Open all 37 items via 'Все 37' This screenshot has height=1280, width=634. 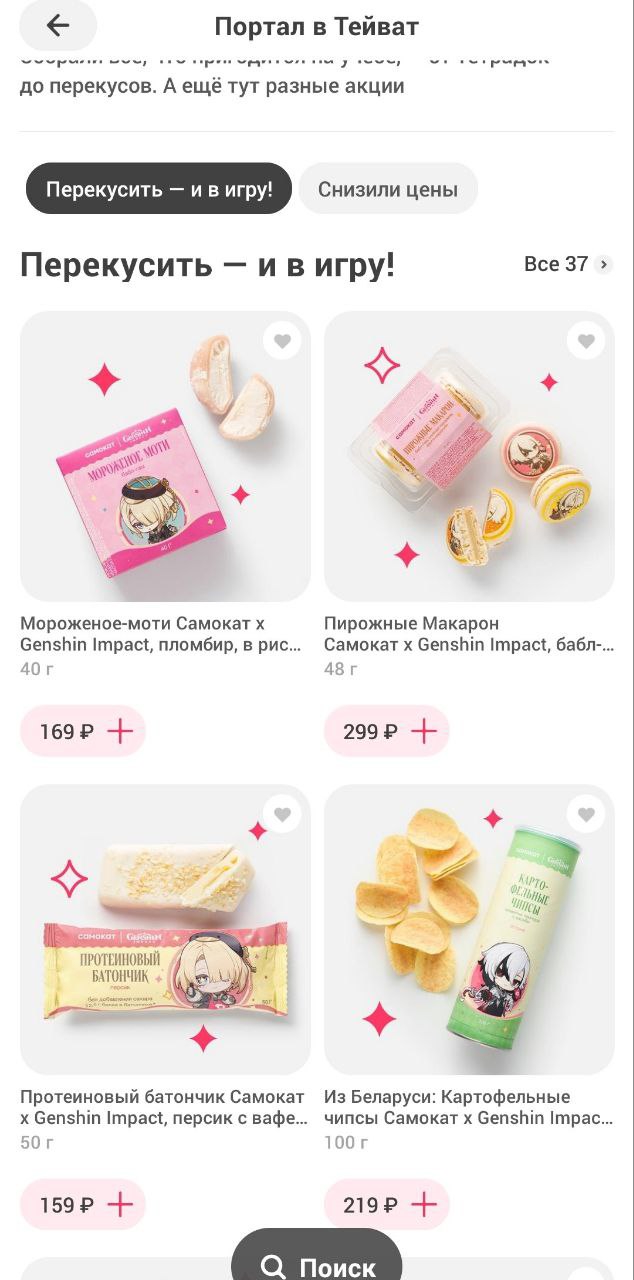click(x=567, y=264)
